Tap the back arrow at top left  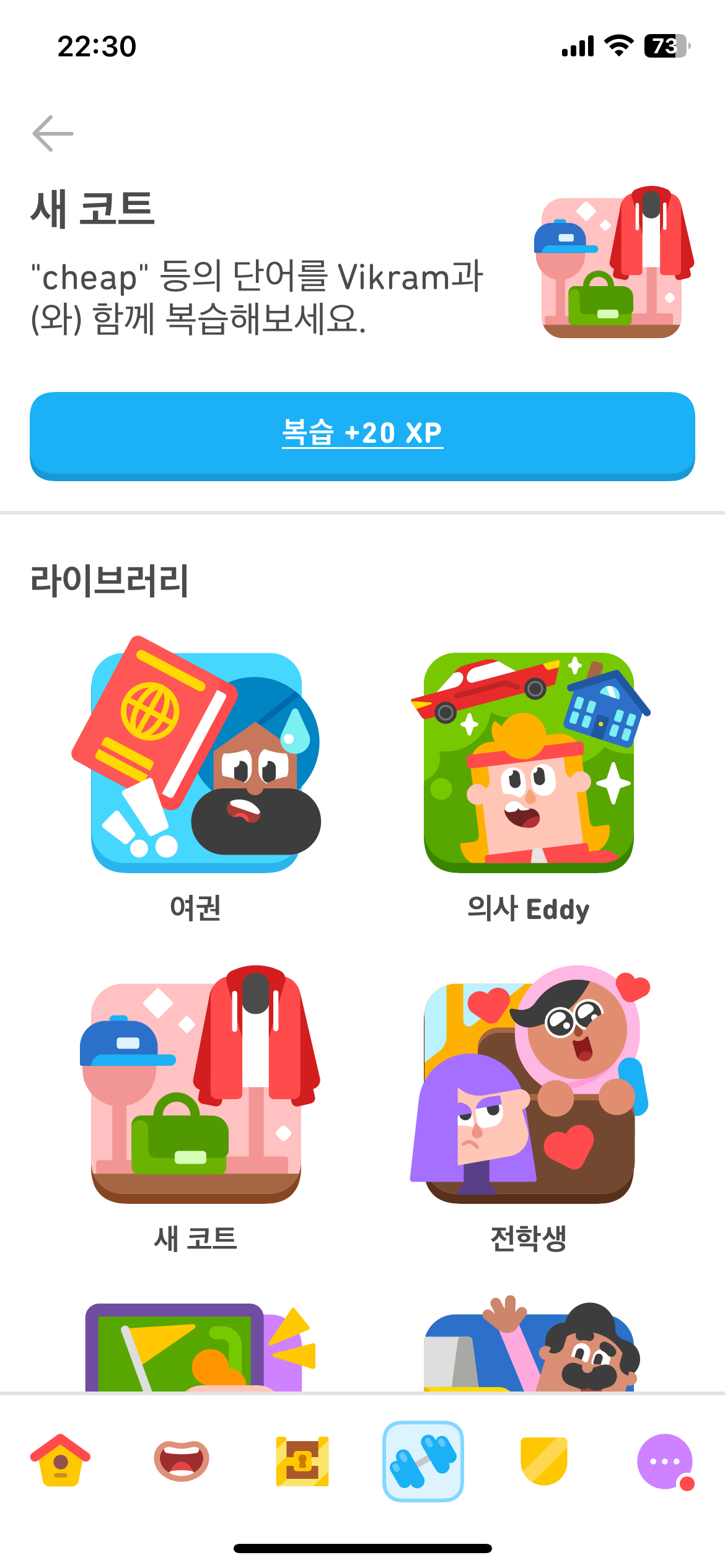tap(53, 132)
